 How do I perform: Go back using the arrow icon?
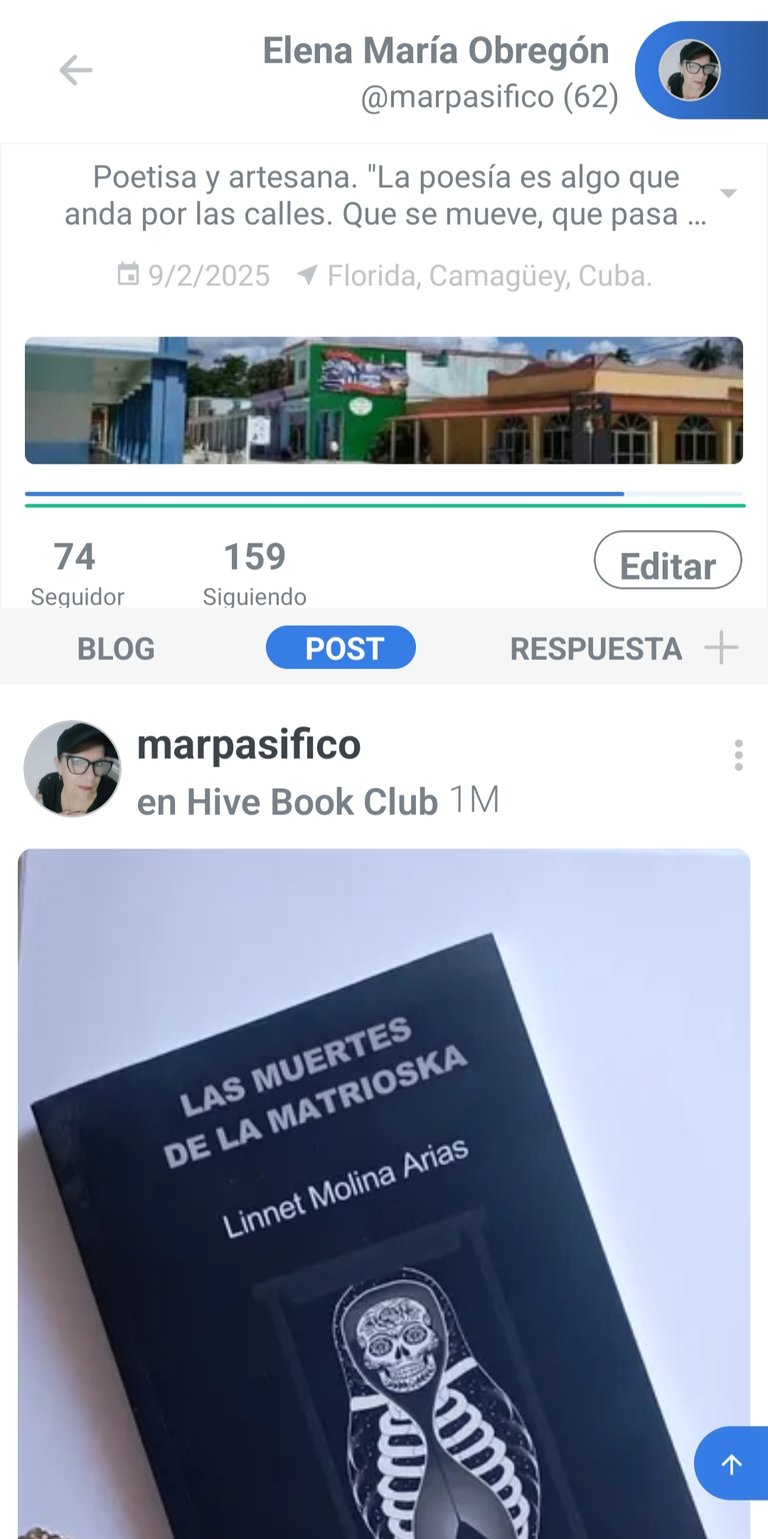tap(75, 70)
